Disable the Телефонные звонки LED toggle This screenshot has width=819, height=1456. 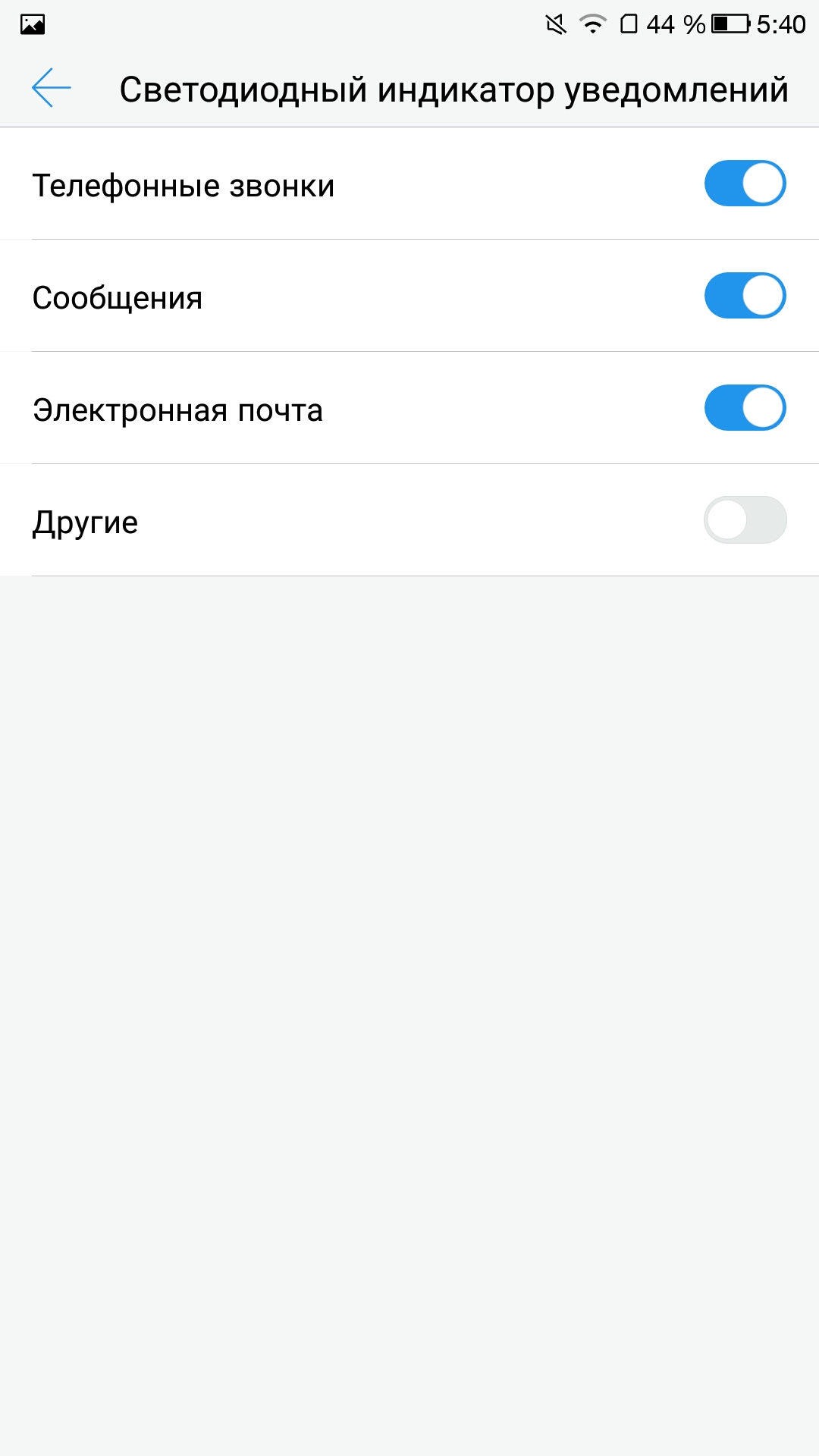[745, 184]
